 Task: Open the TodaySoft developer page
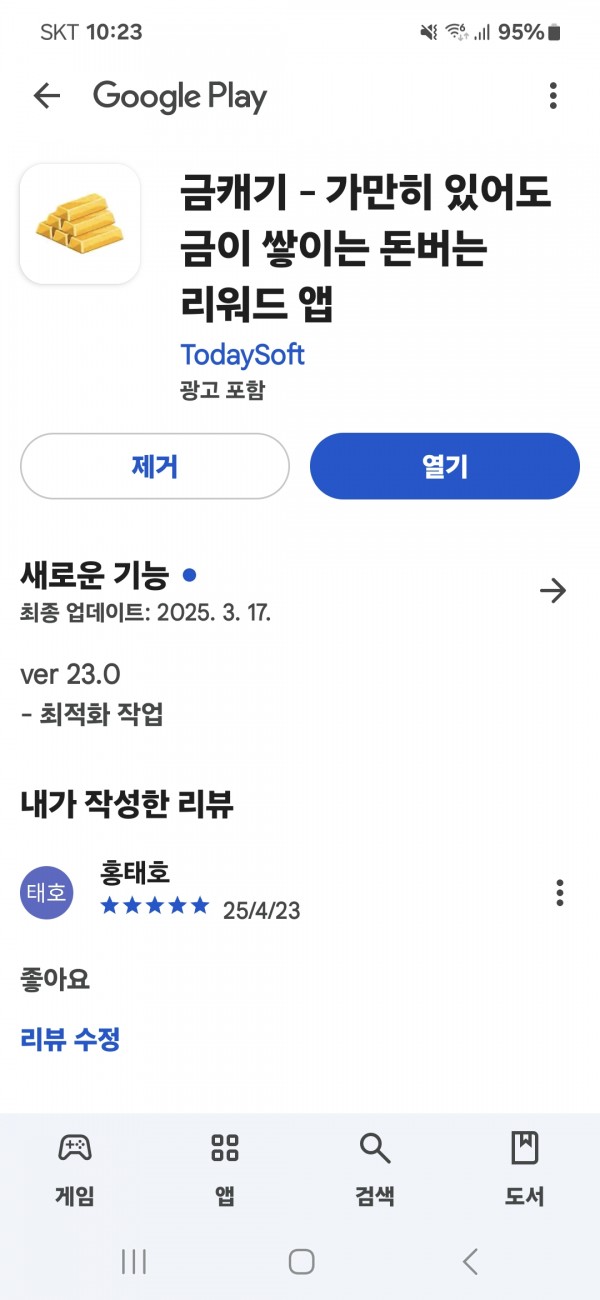pos(242,355)
